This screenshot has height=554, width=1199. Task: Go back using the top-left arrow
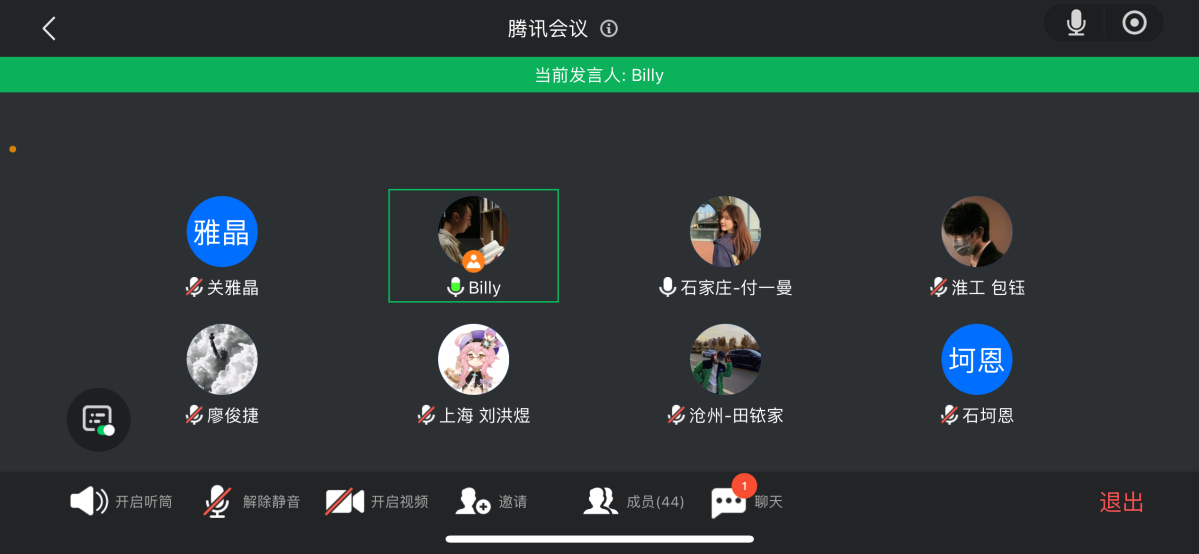49,28
